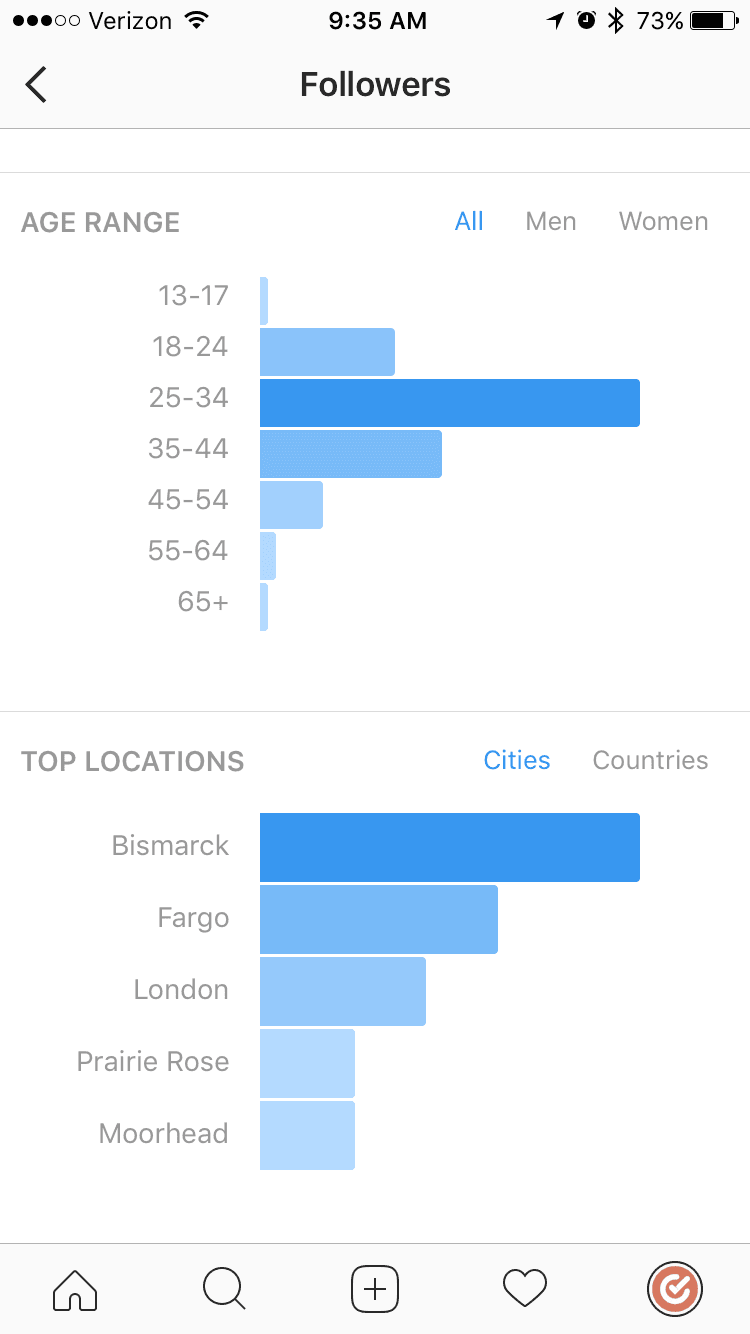Open the Activity heart tab
This screenshot has width=750, height=1334.
pyautogui.click(x=525, y=1289)
